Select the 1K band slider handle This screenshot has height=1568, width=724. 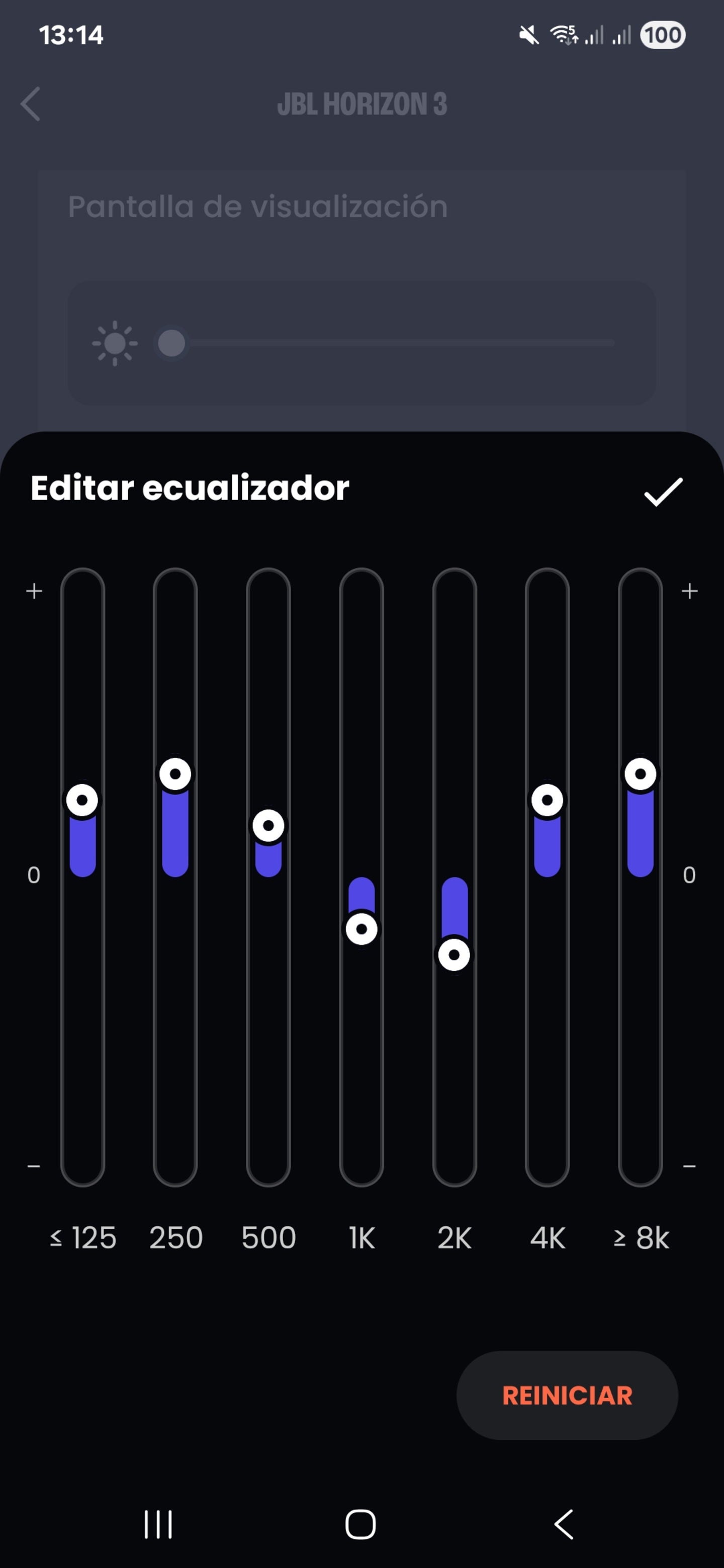pyautogui.click(x=361, y=929)
